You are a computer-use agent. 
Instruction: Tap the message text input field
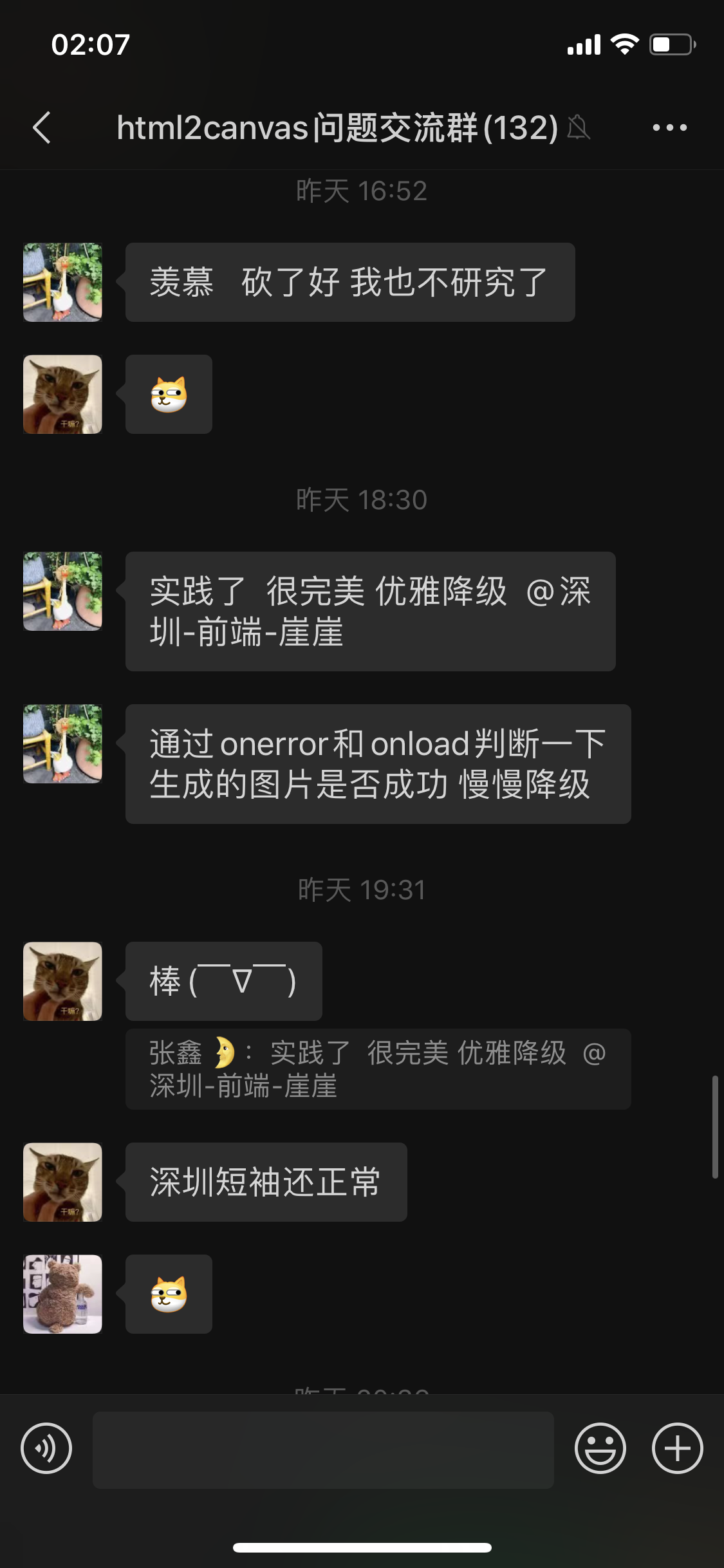point(323,1450)
